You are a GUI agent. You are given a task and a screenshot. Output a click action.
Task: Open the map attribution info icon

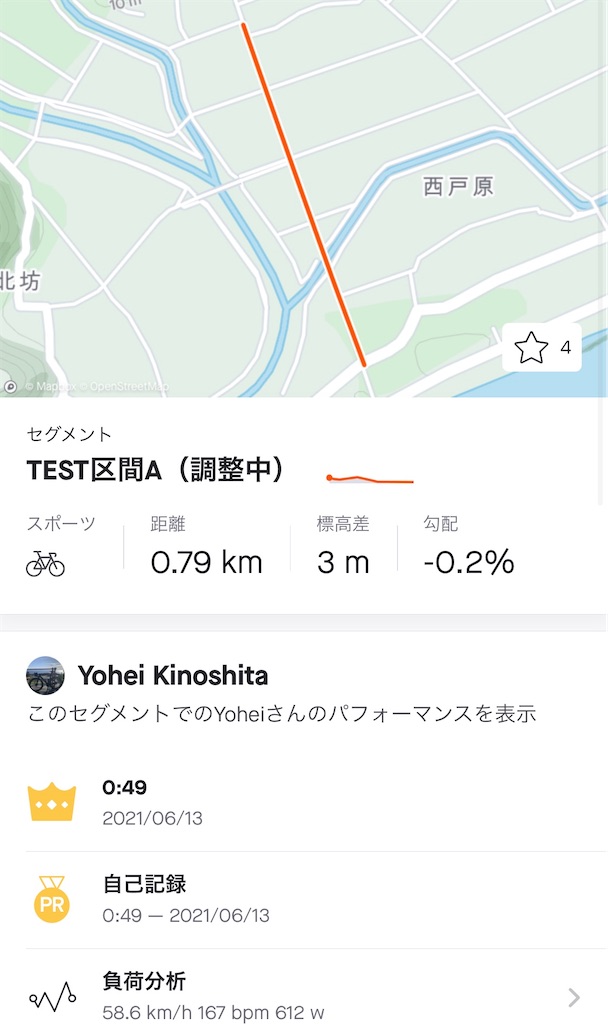pos(10,386)
